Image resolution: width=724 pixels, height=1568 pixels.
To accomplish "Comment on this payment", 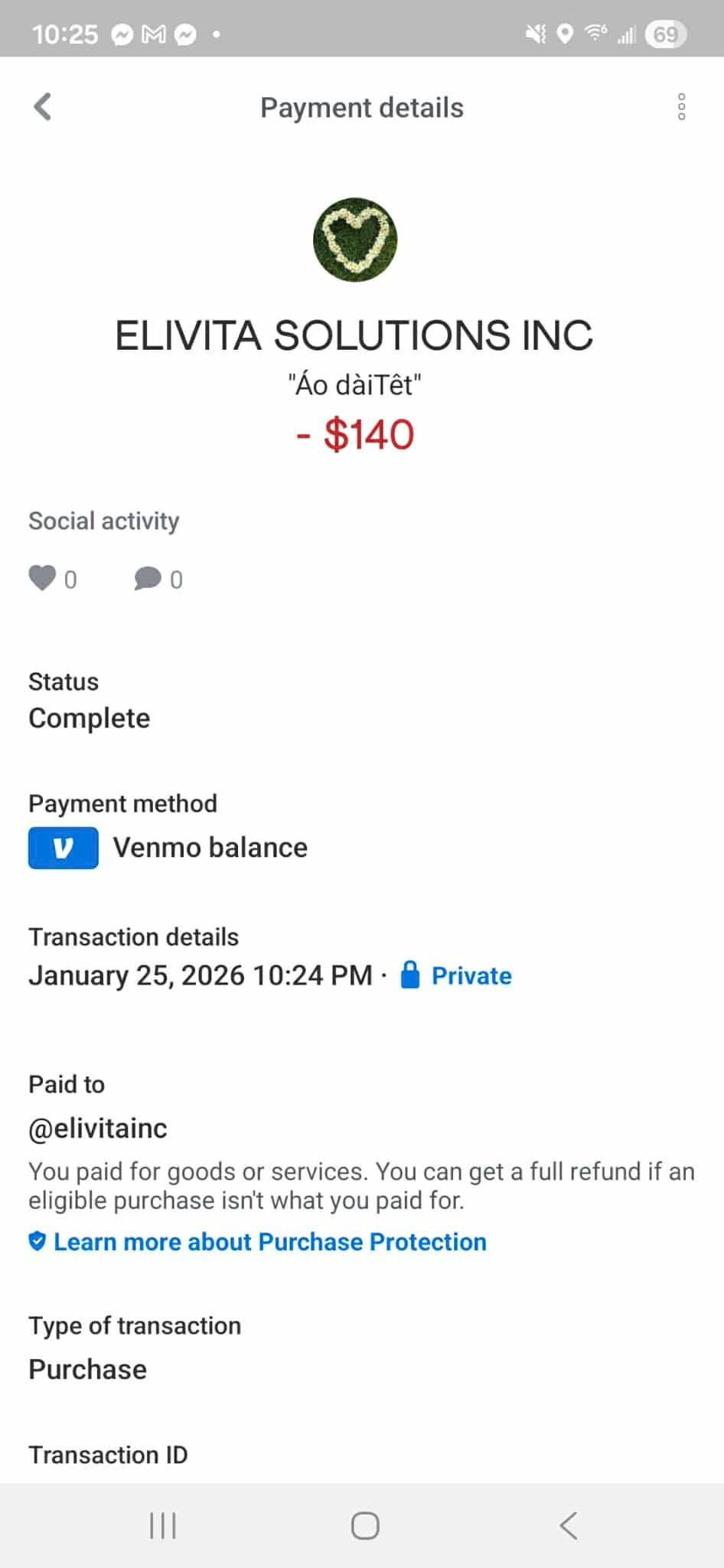I will click(148, 578).
